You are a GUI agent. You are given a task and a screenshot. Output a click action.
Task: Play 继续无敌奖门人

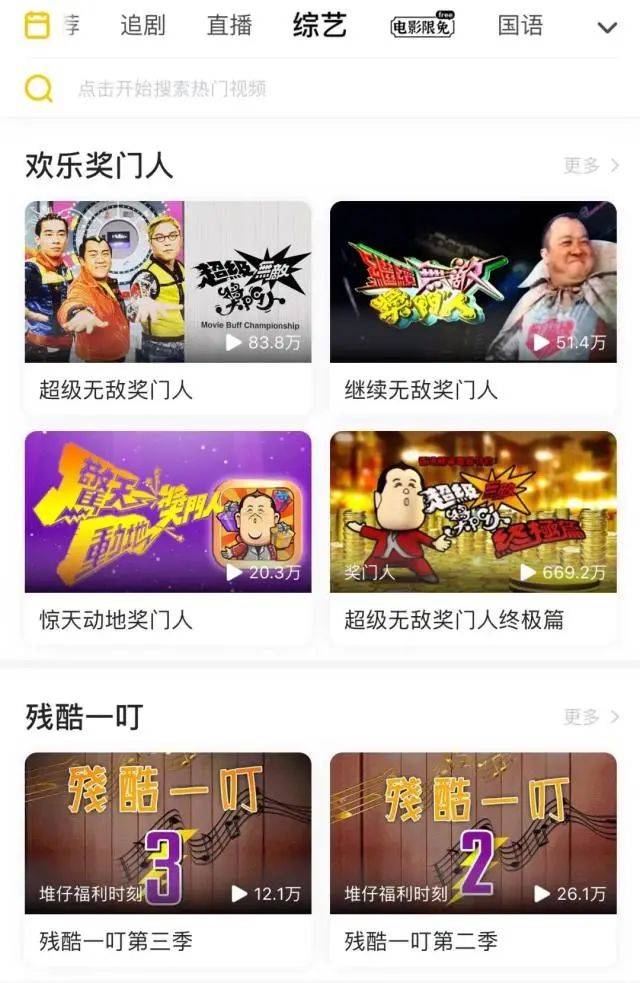[x=473, y=282]
